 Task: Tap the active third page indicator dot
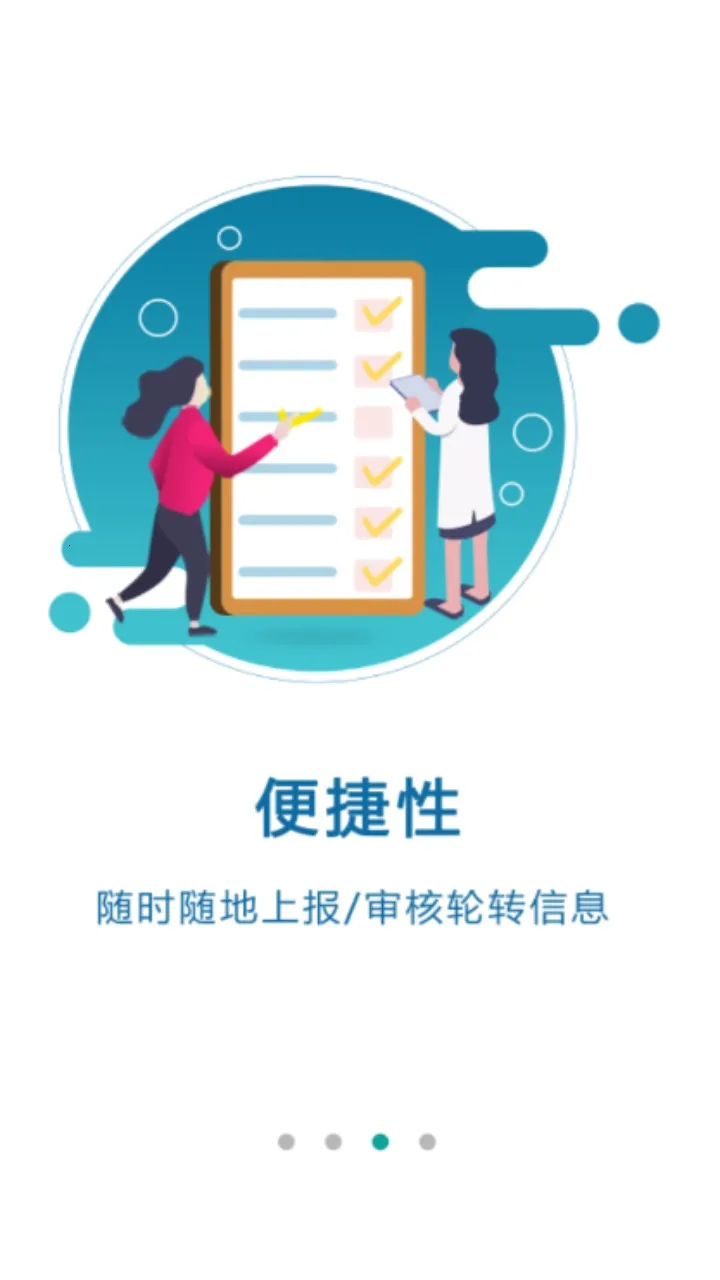pos(380,1141)
